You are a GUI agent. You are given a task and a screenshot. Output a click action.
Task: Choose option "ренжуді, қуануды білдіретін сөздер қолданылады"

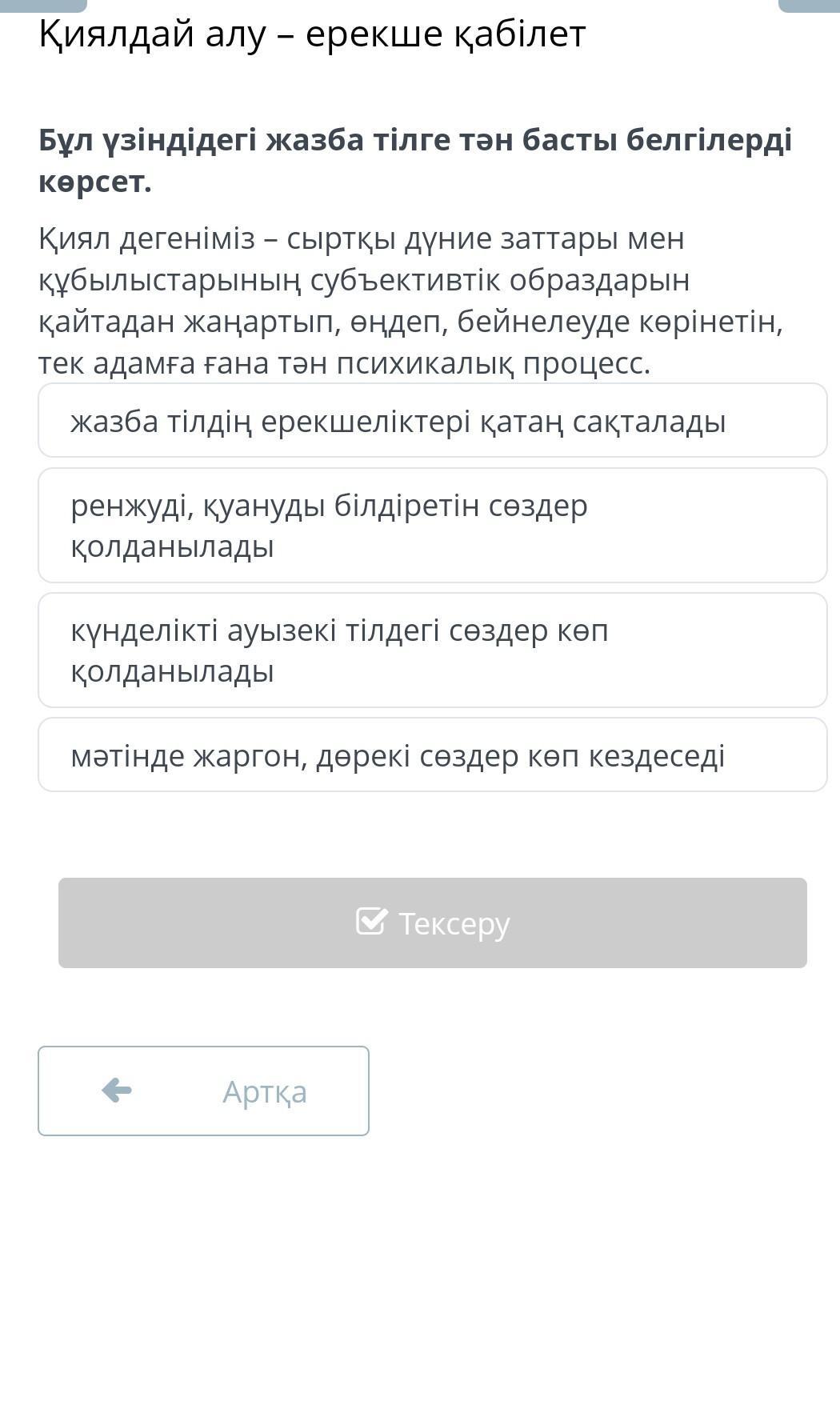click(x=432, y=526)
